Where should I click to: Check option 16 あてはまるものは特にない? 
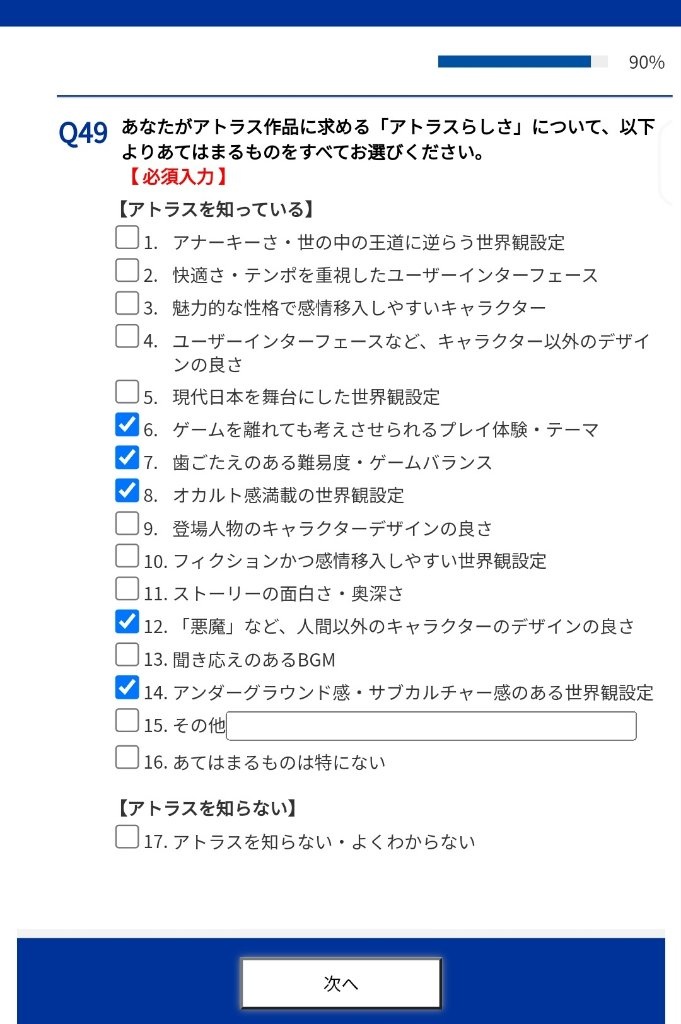pyautogui.click(x=127, y=757)
